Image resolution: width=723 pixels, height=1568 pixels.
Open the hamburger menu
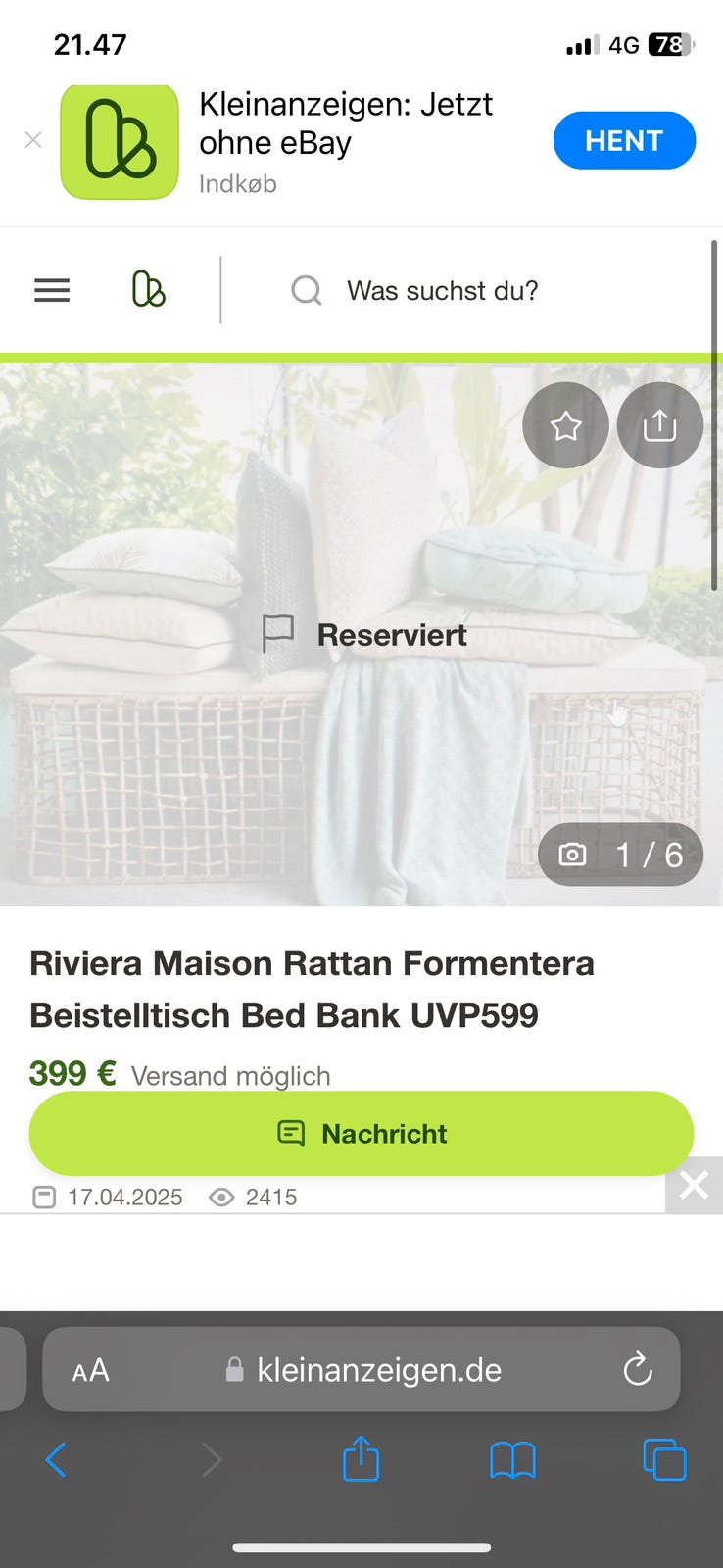coord(52,290)
